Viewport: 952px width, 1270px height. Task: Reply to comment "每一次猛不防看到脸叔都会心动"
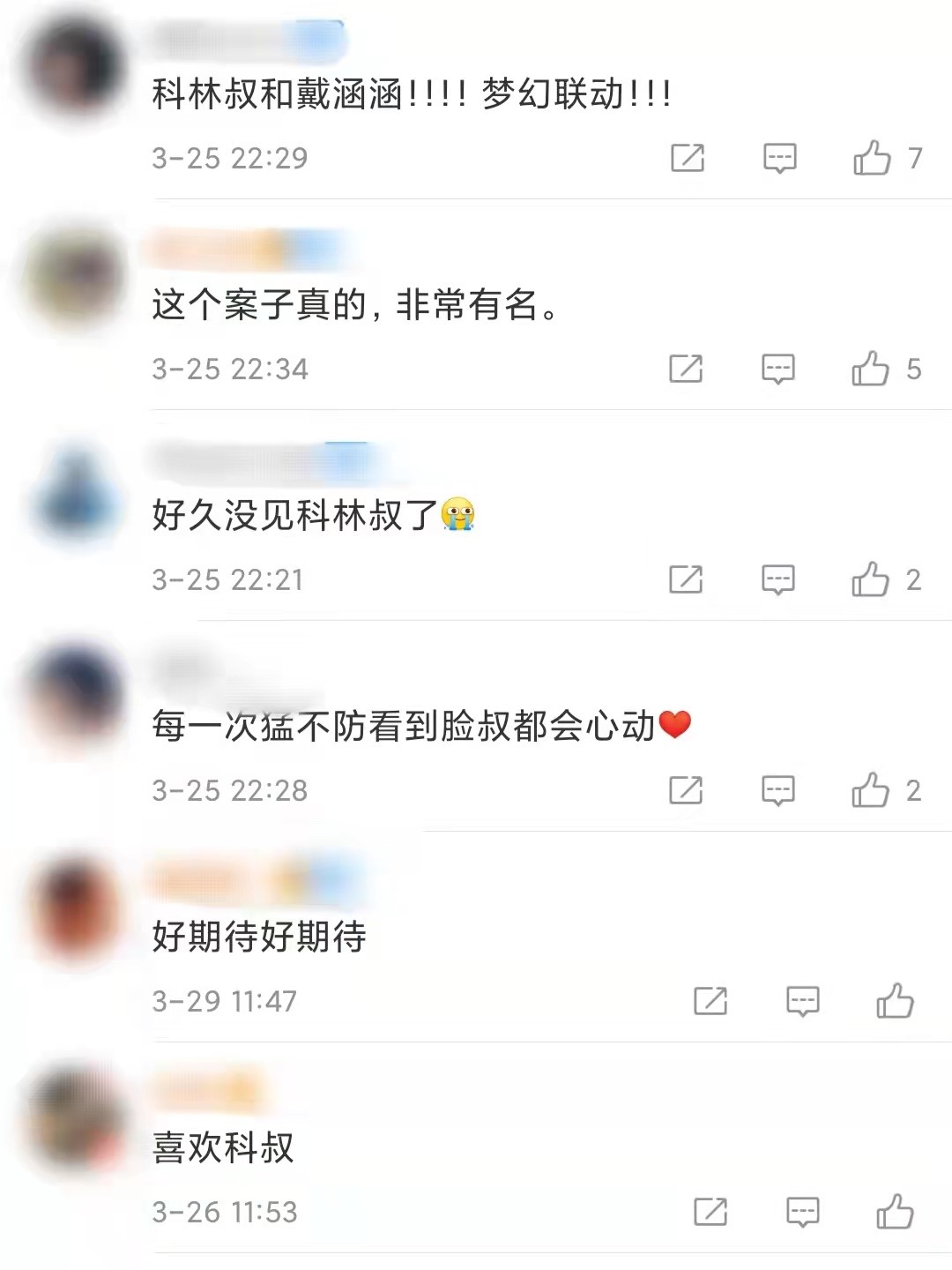coord(777,790)
